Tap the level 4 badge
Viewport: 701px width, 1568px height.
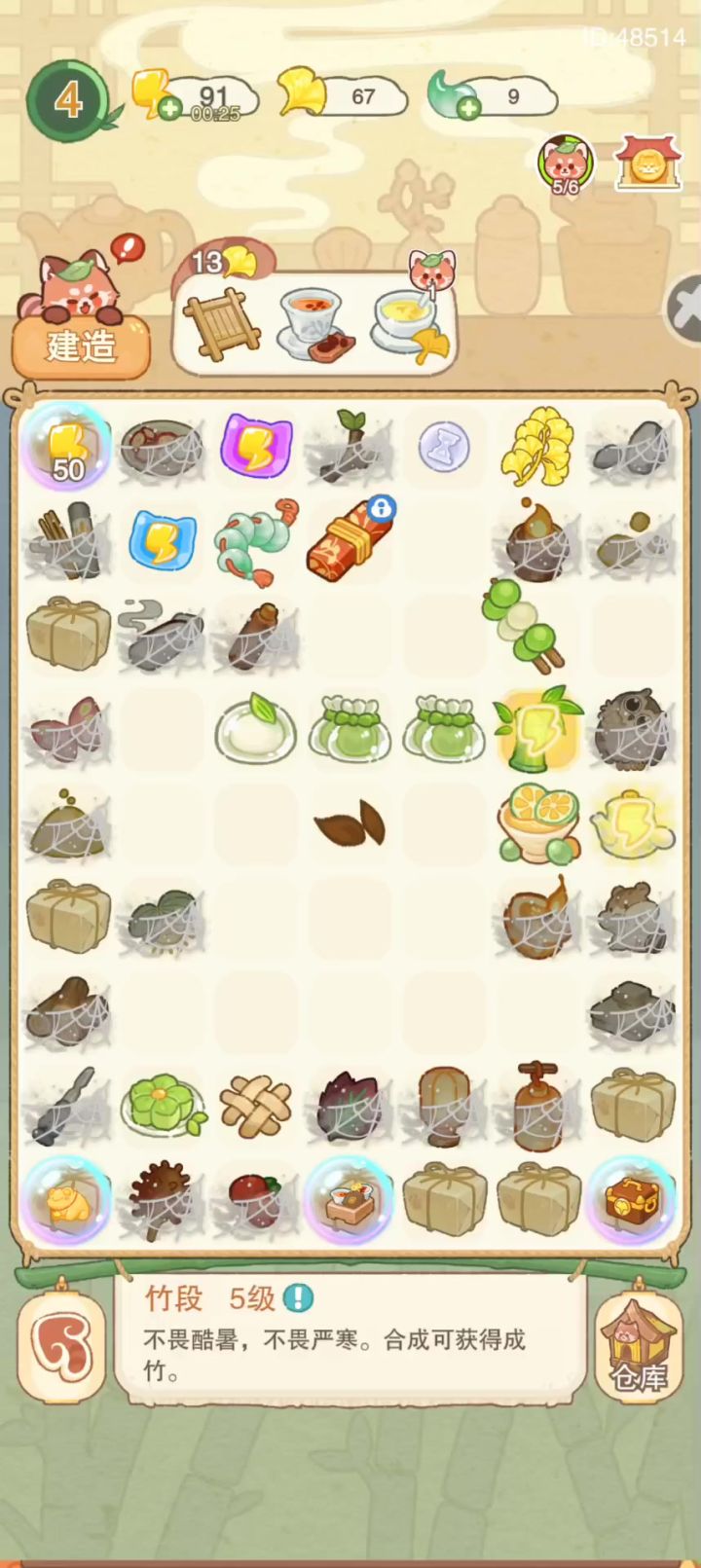click(x=68, y=100)
